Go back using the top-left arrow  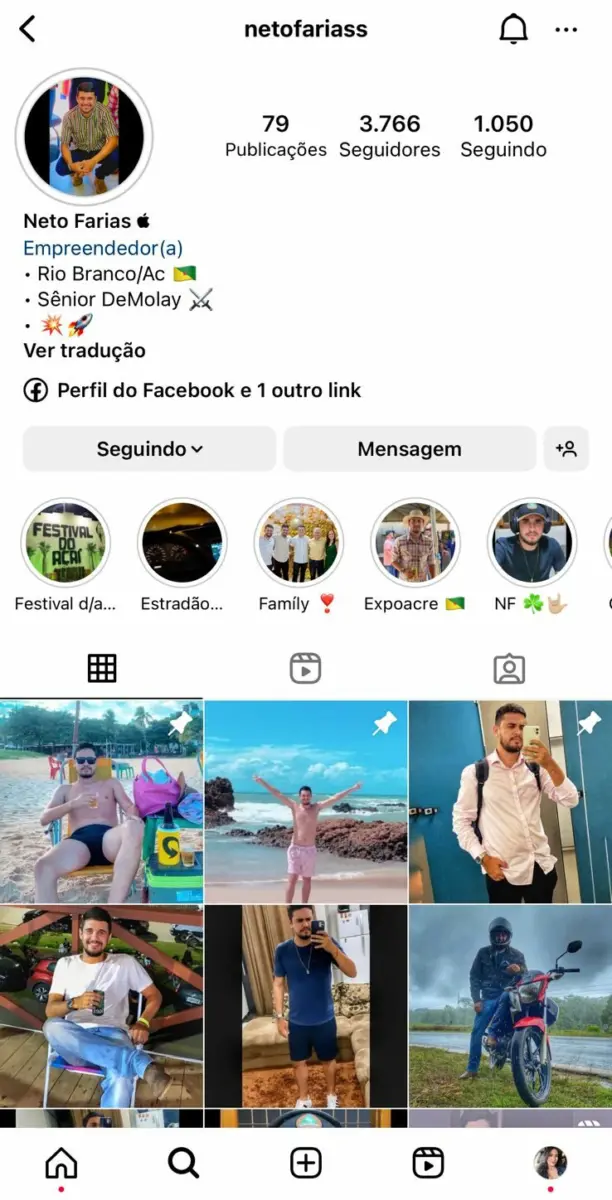tap(27, 30)
